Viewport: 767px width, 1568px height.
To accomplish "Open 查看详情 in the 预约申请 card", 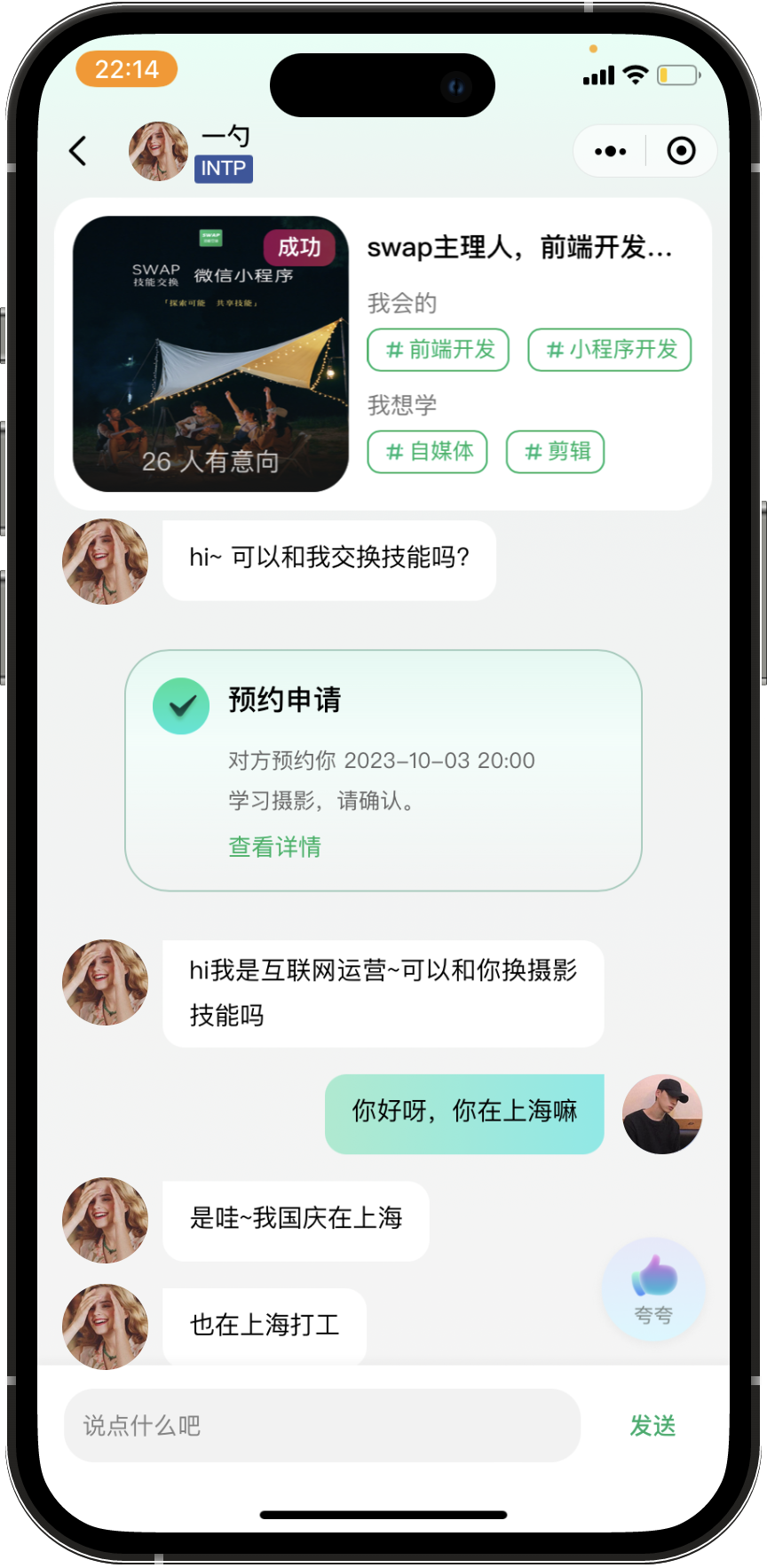I will (x=274, y=847).
